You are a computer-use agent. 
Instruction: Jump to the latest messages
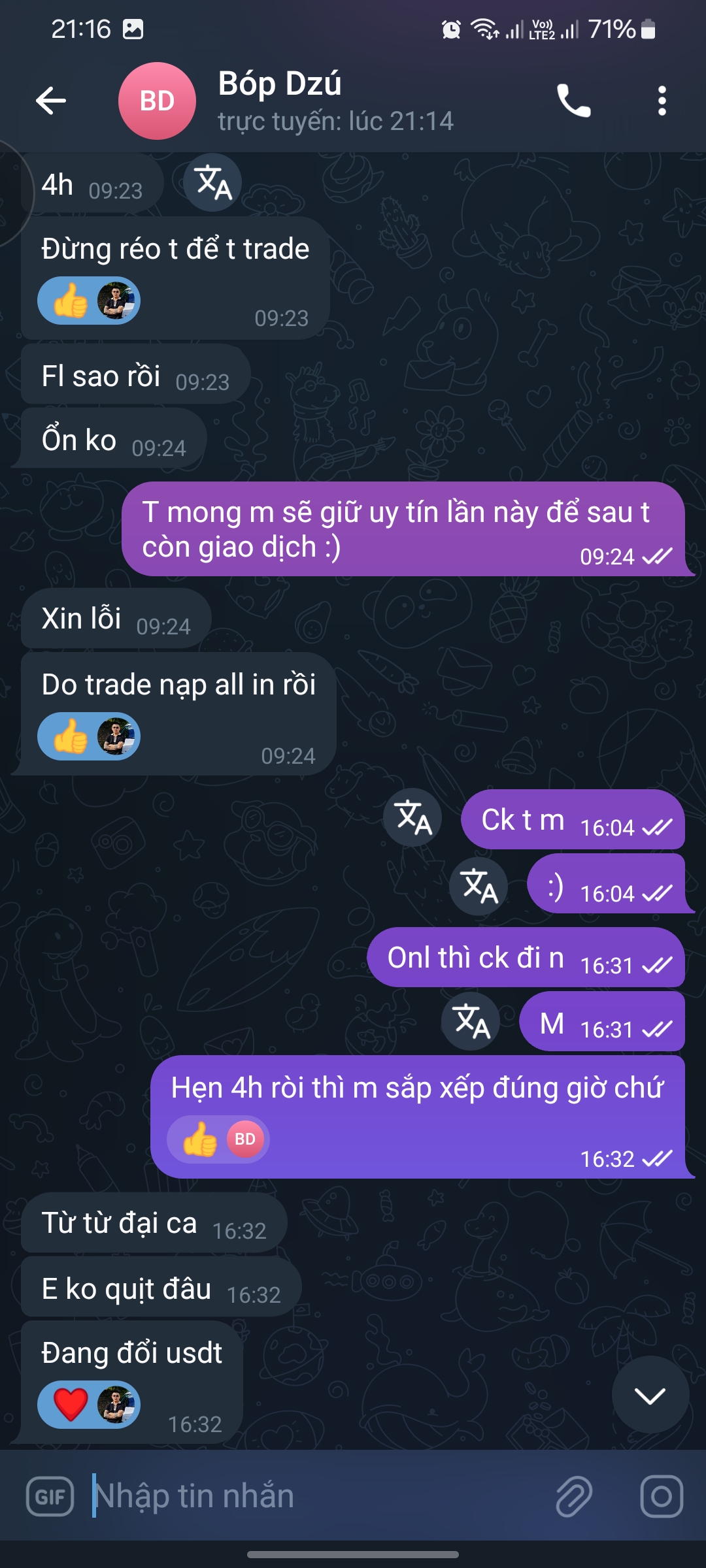coord(650,1395)
